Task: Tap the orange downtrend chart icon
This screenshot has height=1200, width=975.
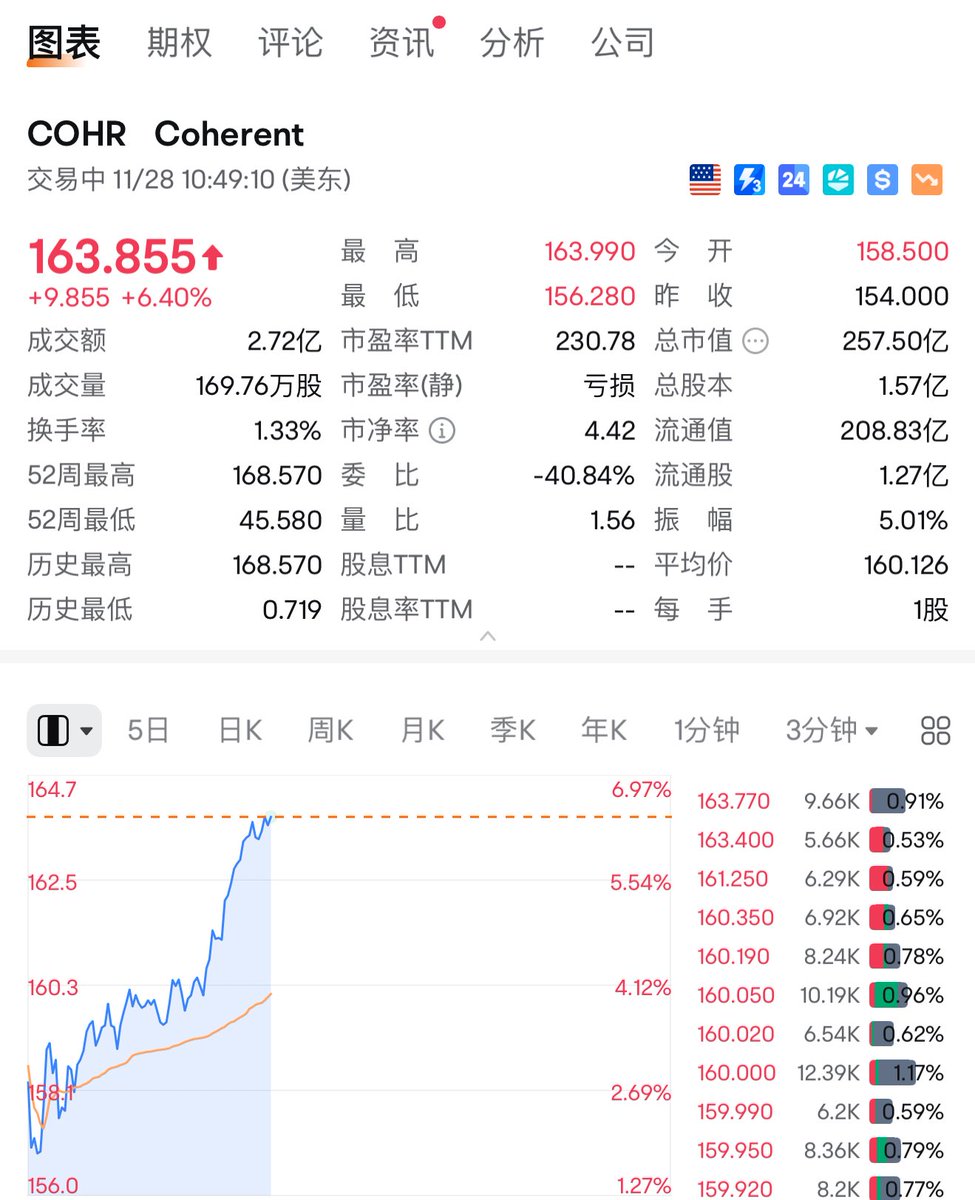Action: (x=927, y=180)
